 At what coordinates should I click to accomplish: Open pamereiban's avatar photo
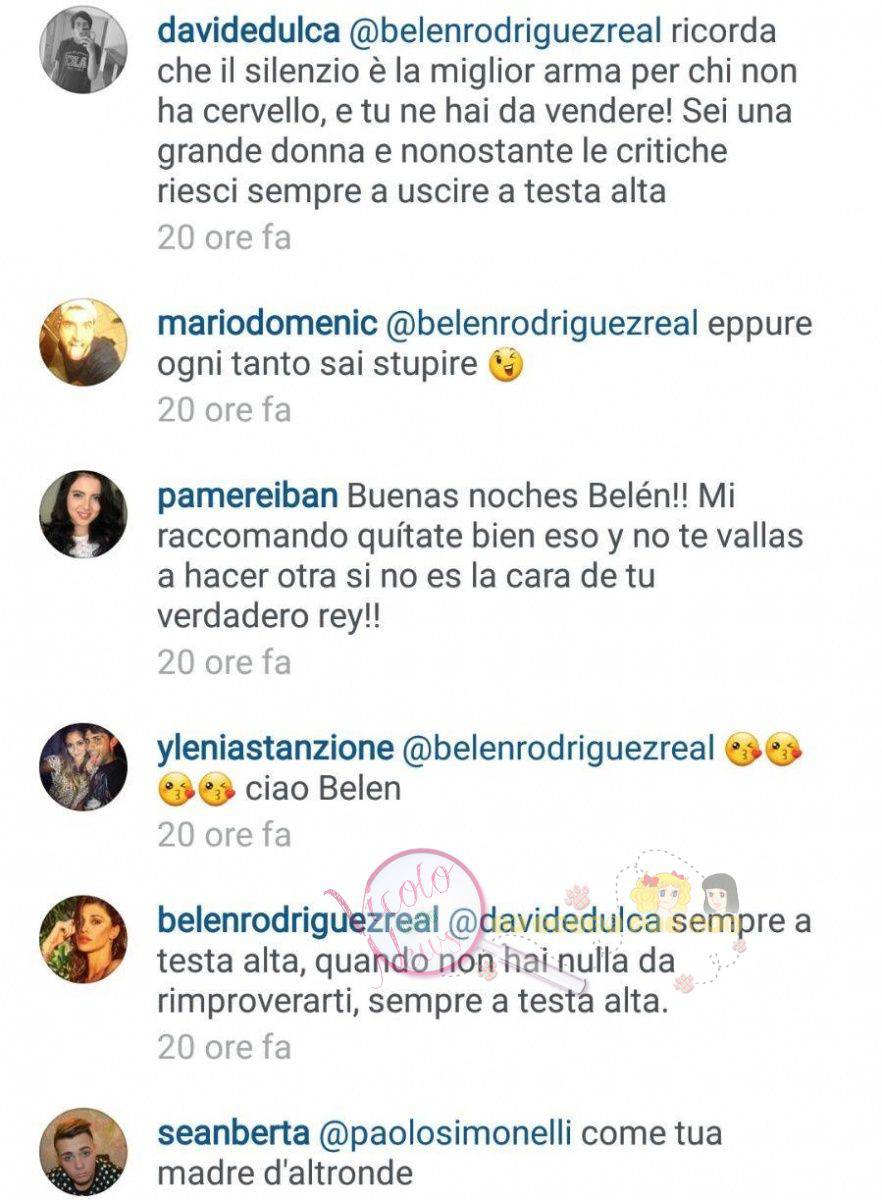83,513
